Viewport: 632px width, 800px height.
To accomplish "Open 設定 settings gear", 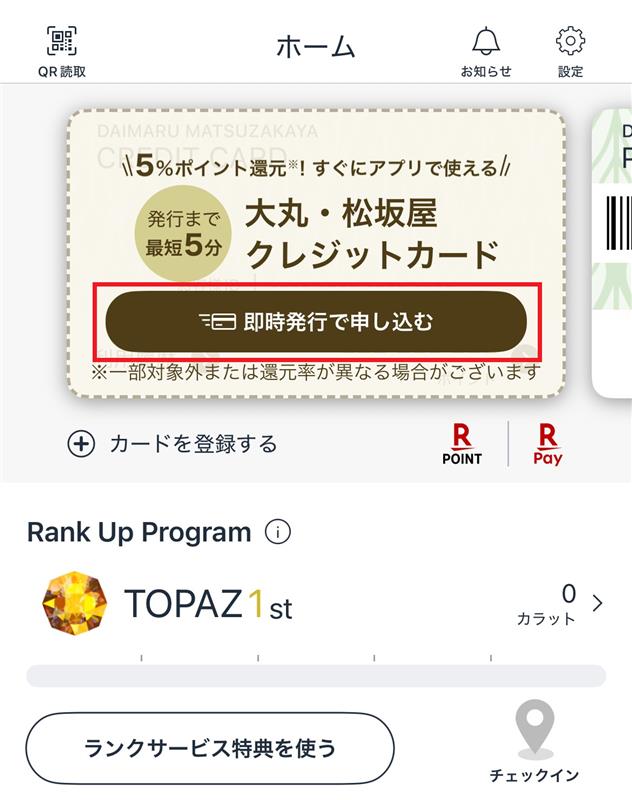I will coord(570,49).
